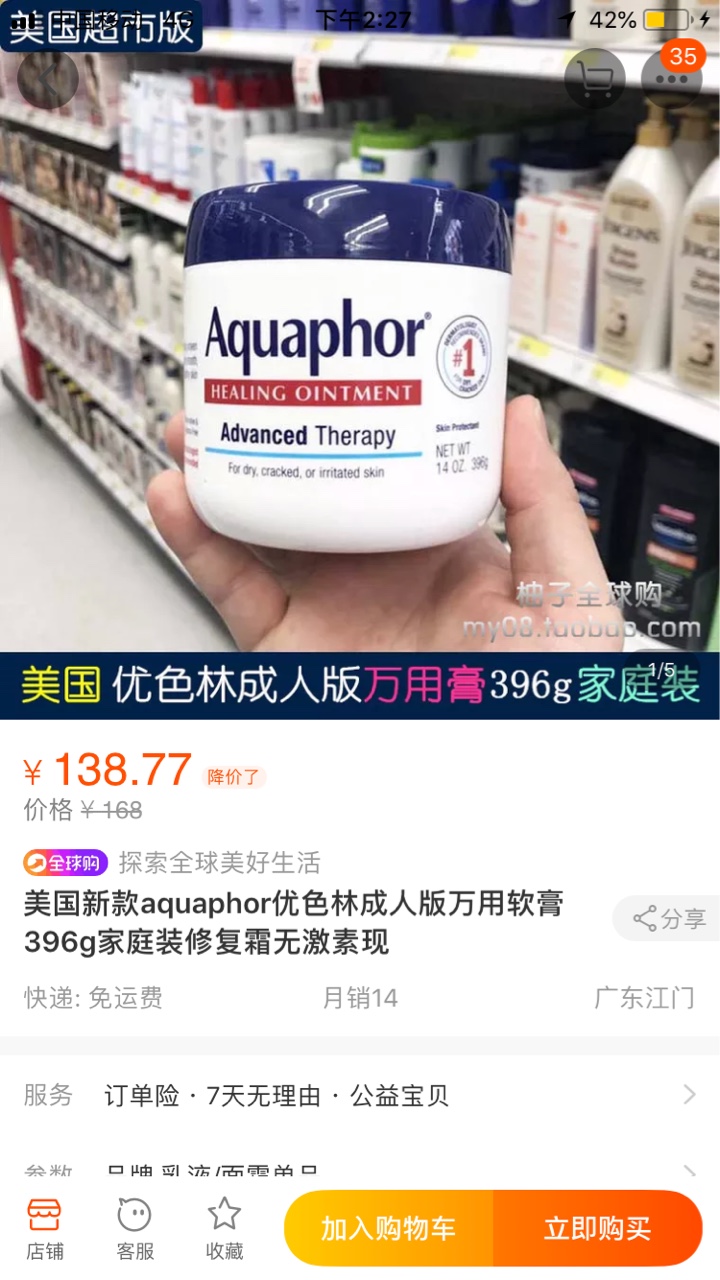Open the Aquaphor product image
Screen dimensions: 720x1280
pos(360,360)
